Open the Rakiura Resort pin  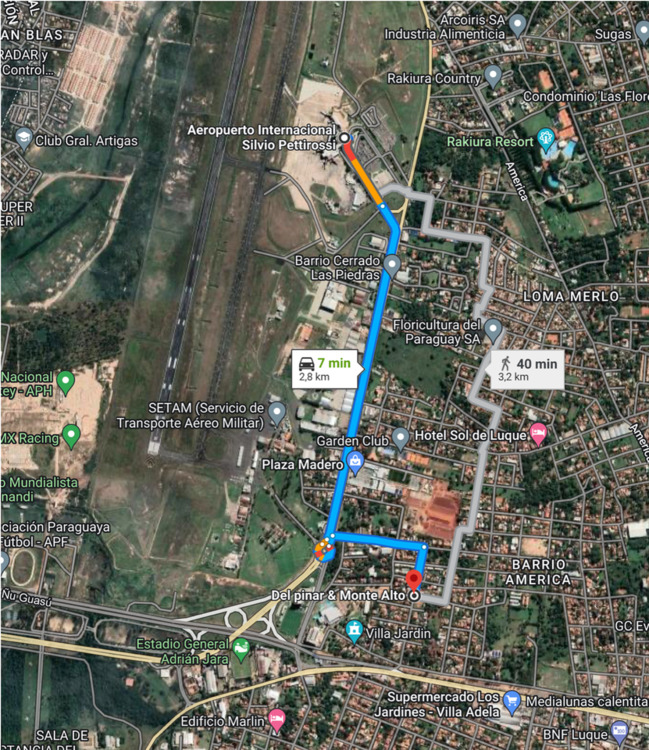(x=547, y=139)
